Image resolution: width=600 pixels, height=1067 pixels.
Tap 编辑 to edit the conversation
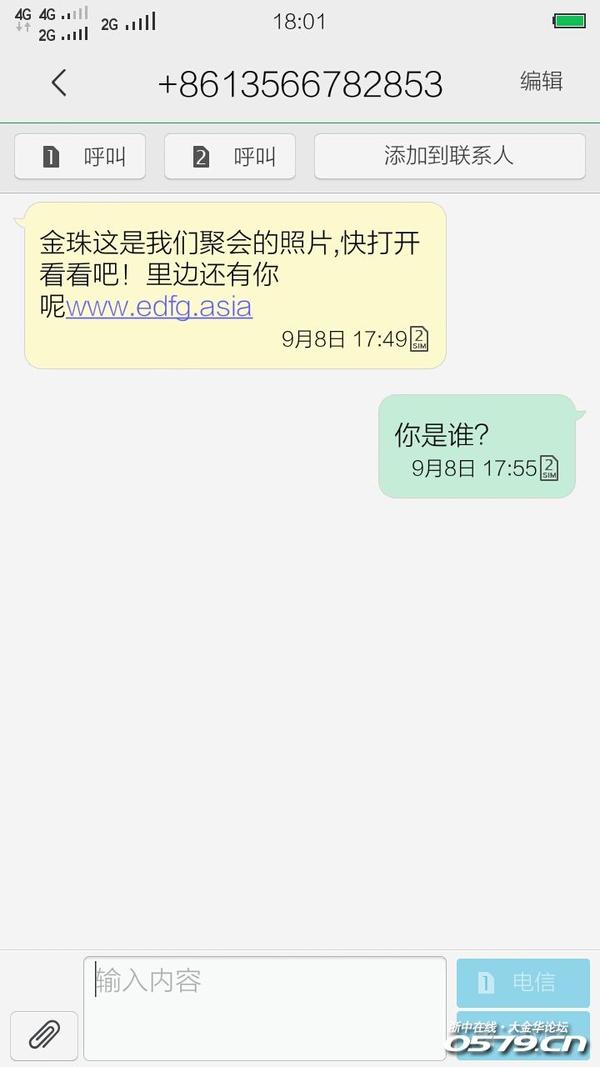pyautogui.click(x=541, y=81)
